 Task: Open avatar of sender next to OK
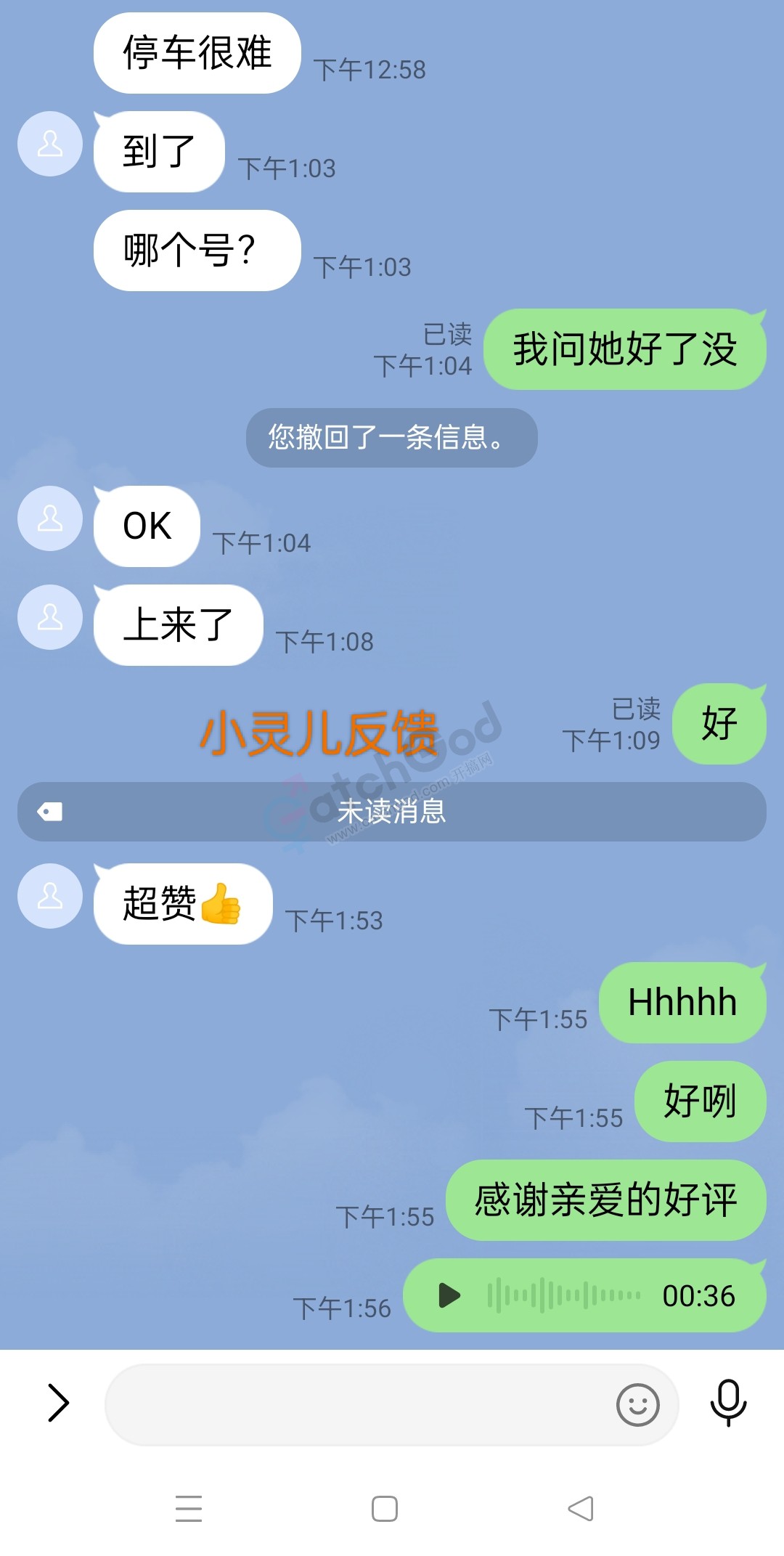pos(50,518)
